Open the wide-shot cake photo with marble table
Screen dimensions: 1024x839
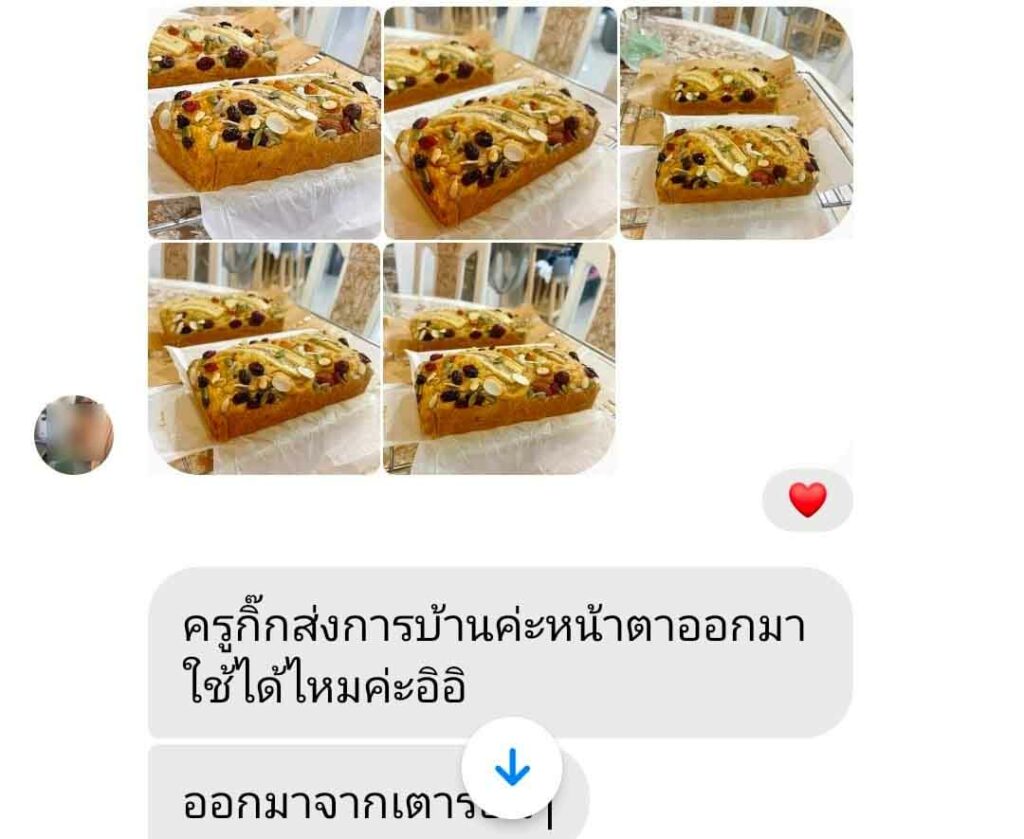735,124
